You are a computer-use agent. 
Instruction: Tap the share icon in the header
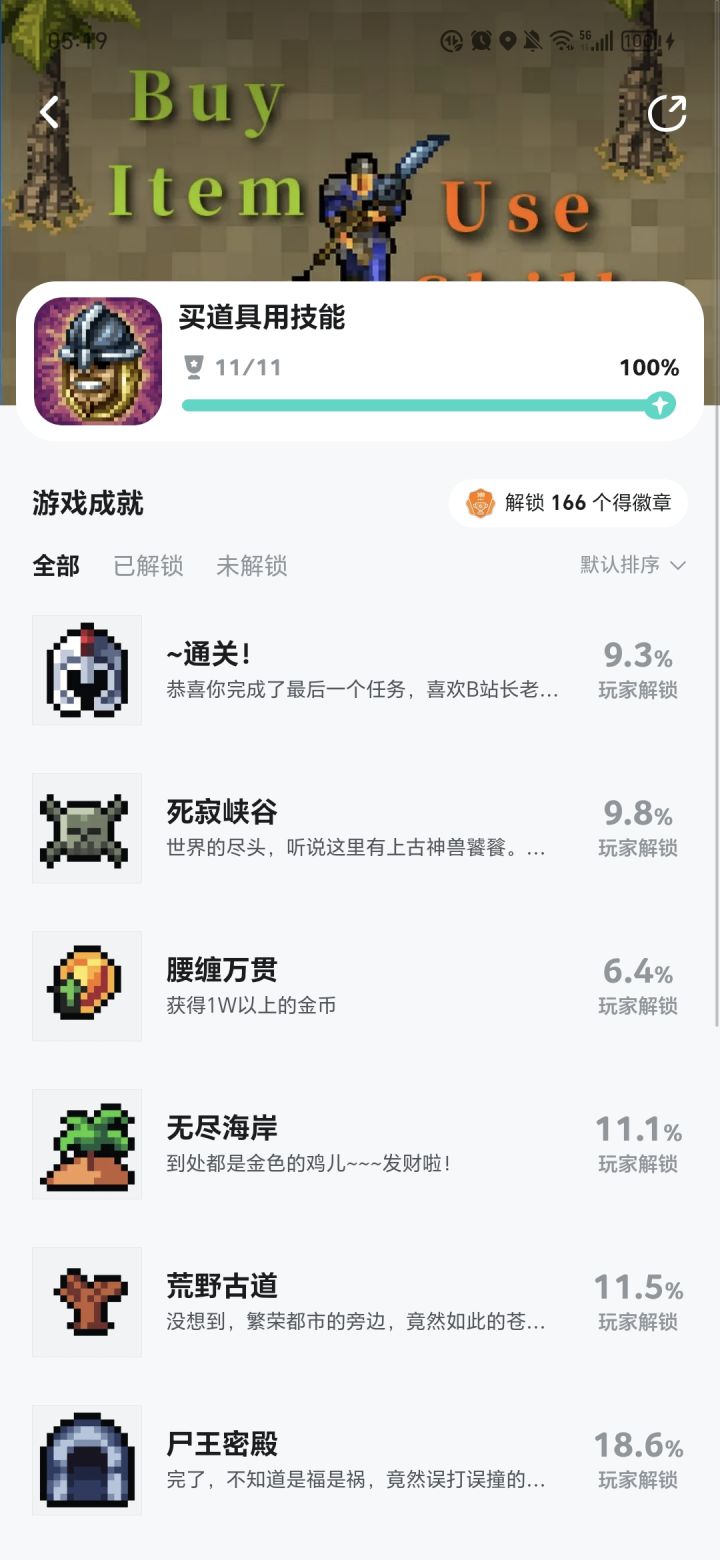point(667,113)
